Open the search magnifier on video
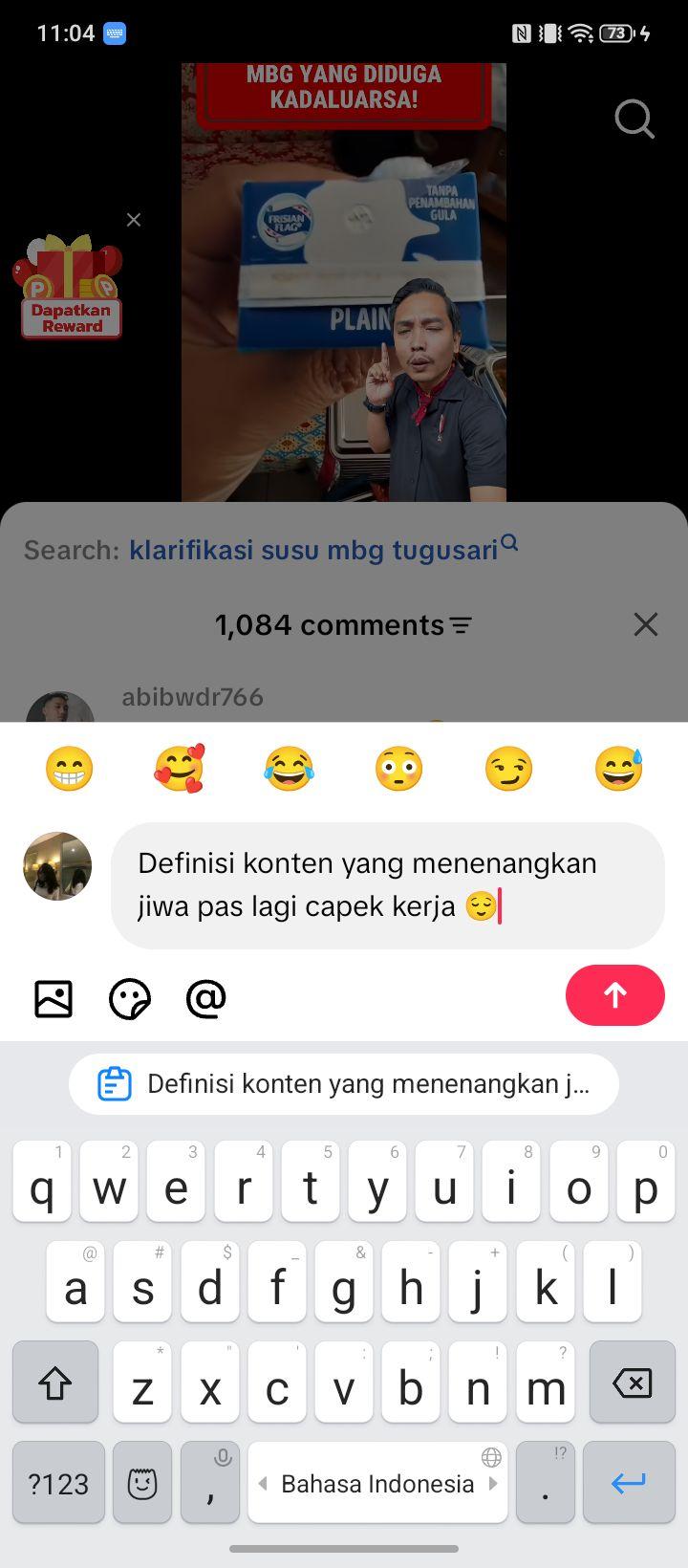The image size is (688, 1568). click(634, 120)
